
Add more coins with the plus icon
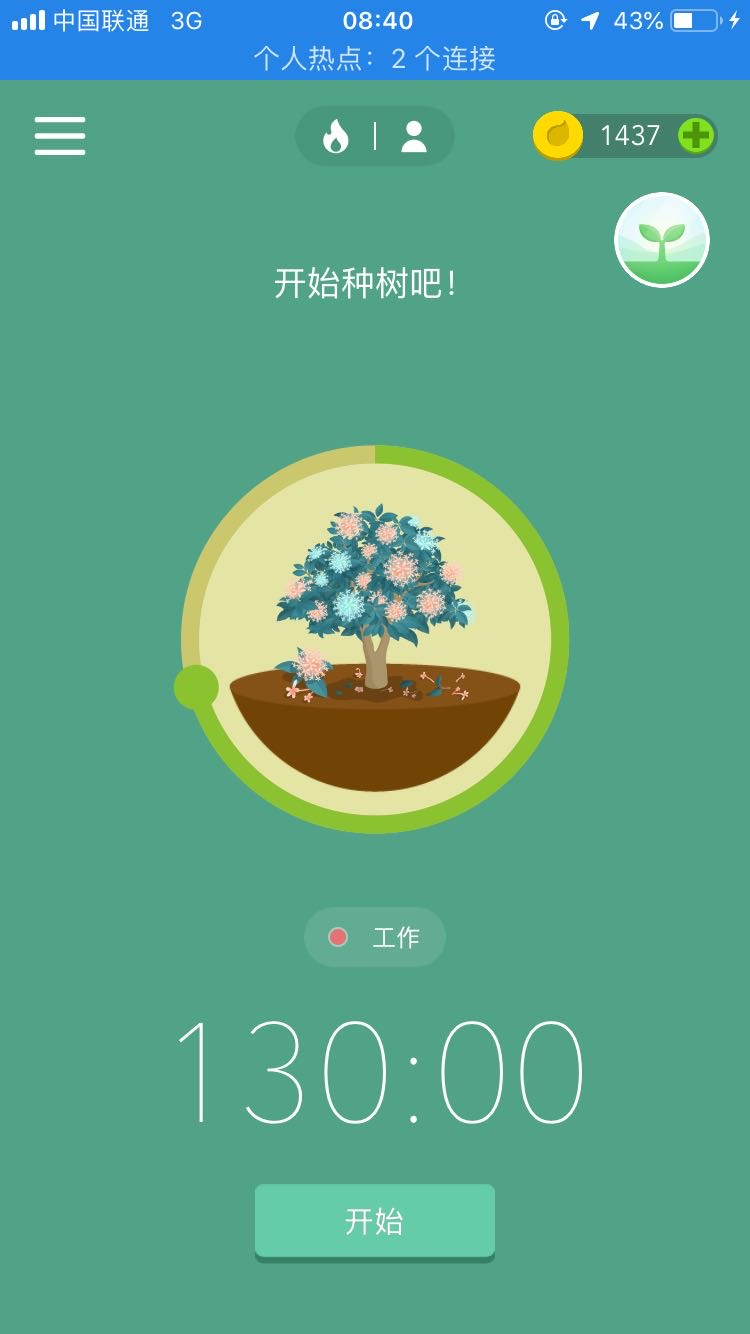(x=696, y=135)
